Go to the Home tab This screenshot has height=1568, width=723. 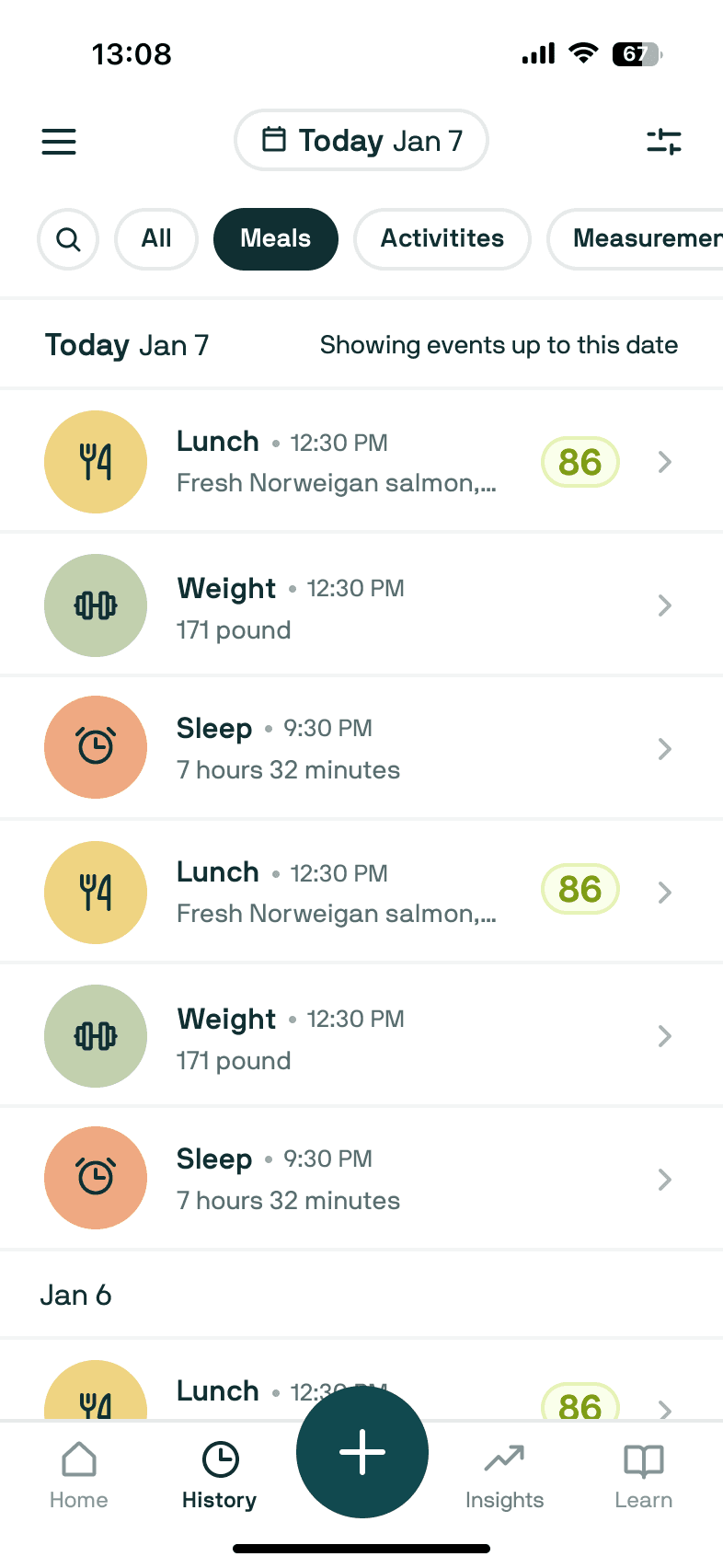point(79,1476)
